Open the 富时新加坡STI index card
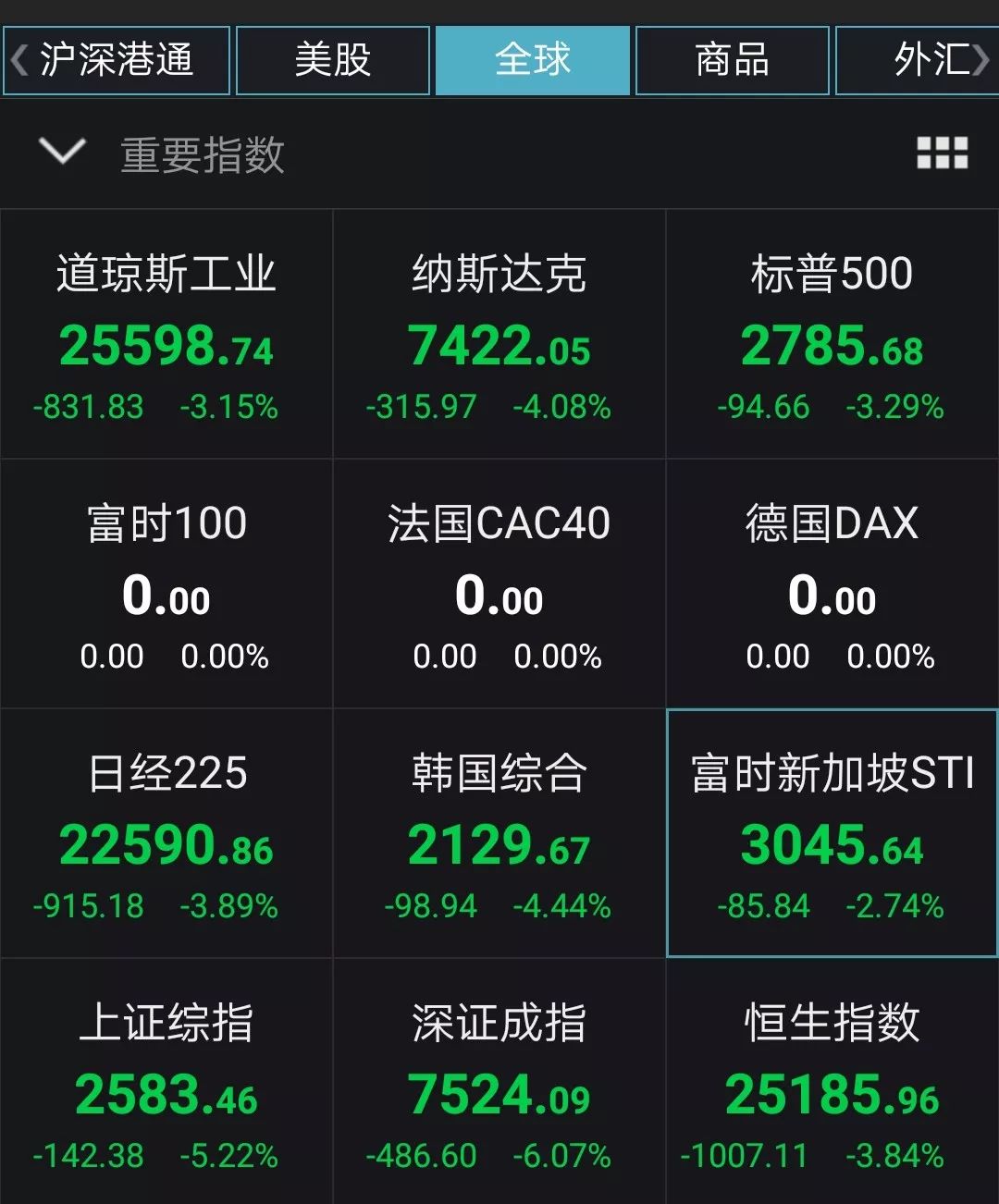 pos(832,834)
